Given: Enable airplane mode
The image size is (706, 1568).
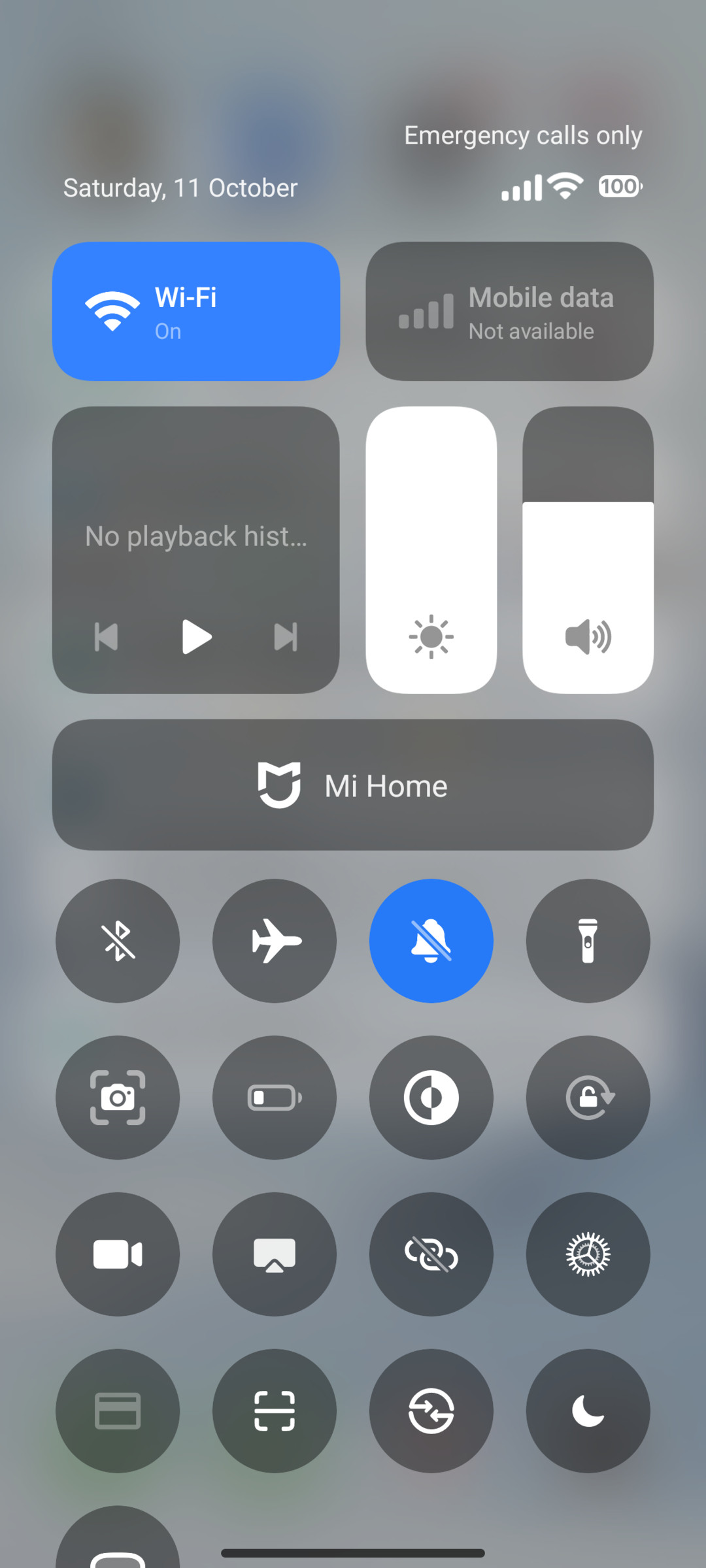Looking at the screenshot, I should point(275,939).
